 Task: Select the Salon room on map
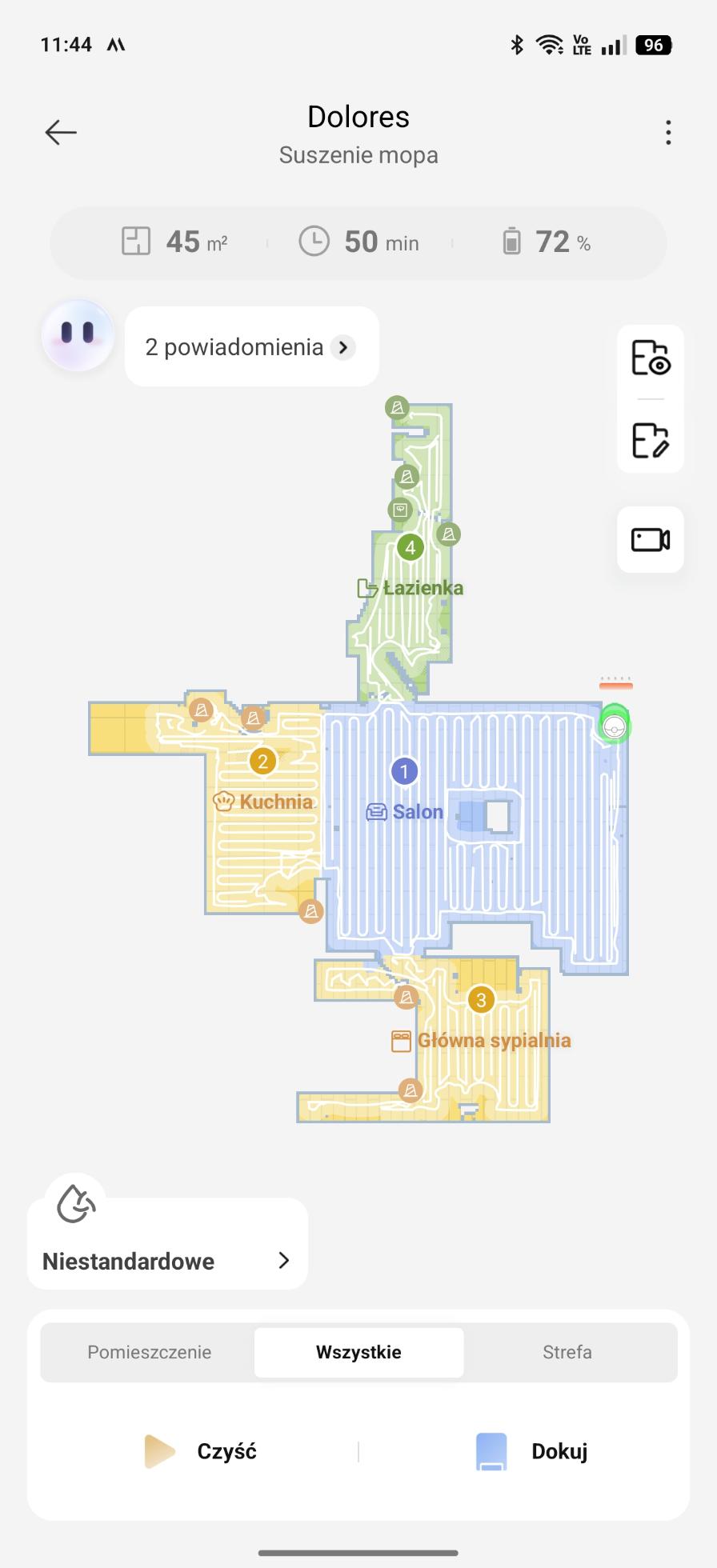[x=405, y=811]
